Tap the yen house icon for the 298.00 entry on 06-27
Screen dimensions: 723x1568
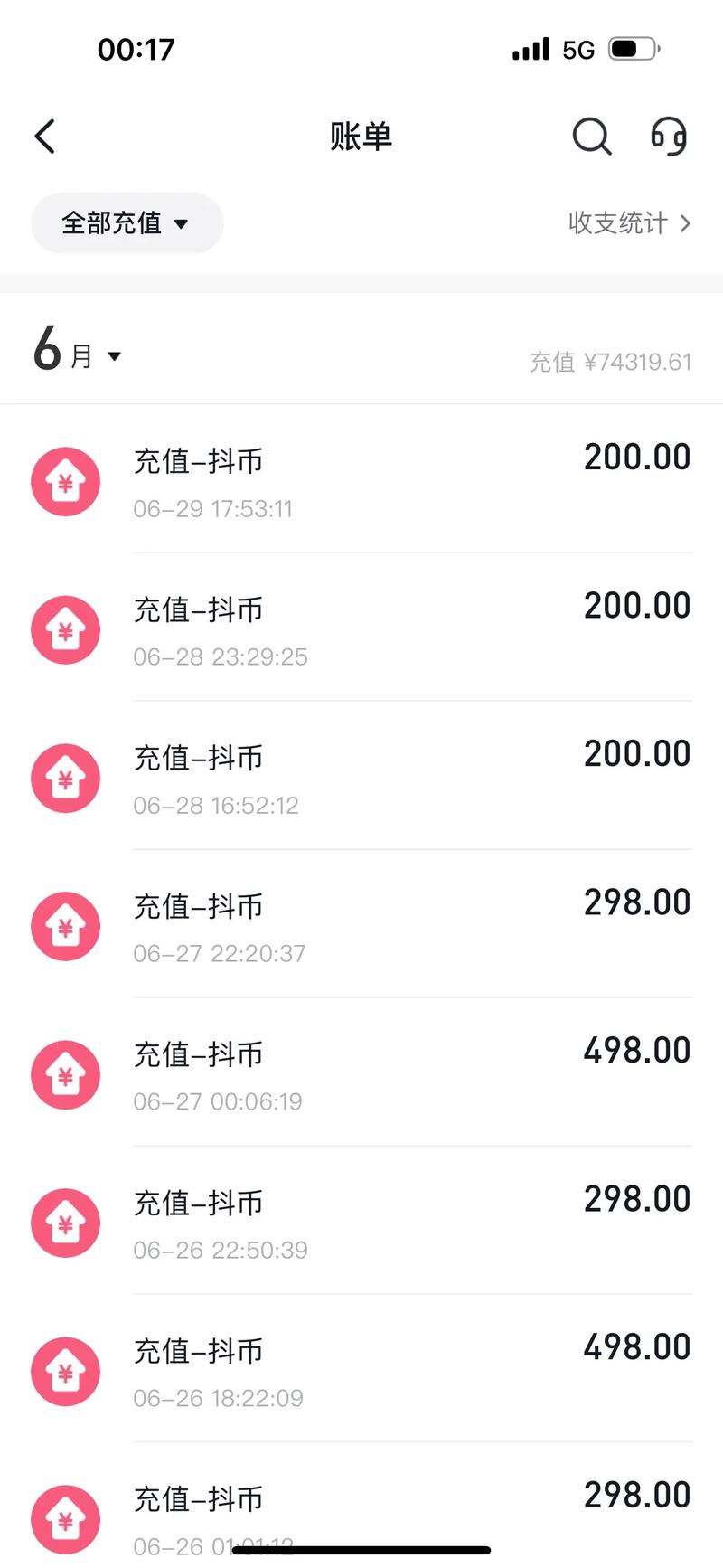[x=65, y=926]
